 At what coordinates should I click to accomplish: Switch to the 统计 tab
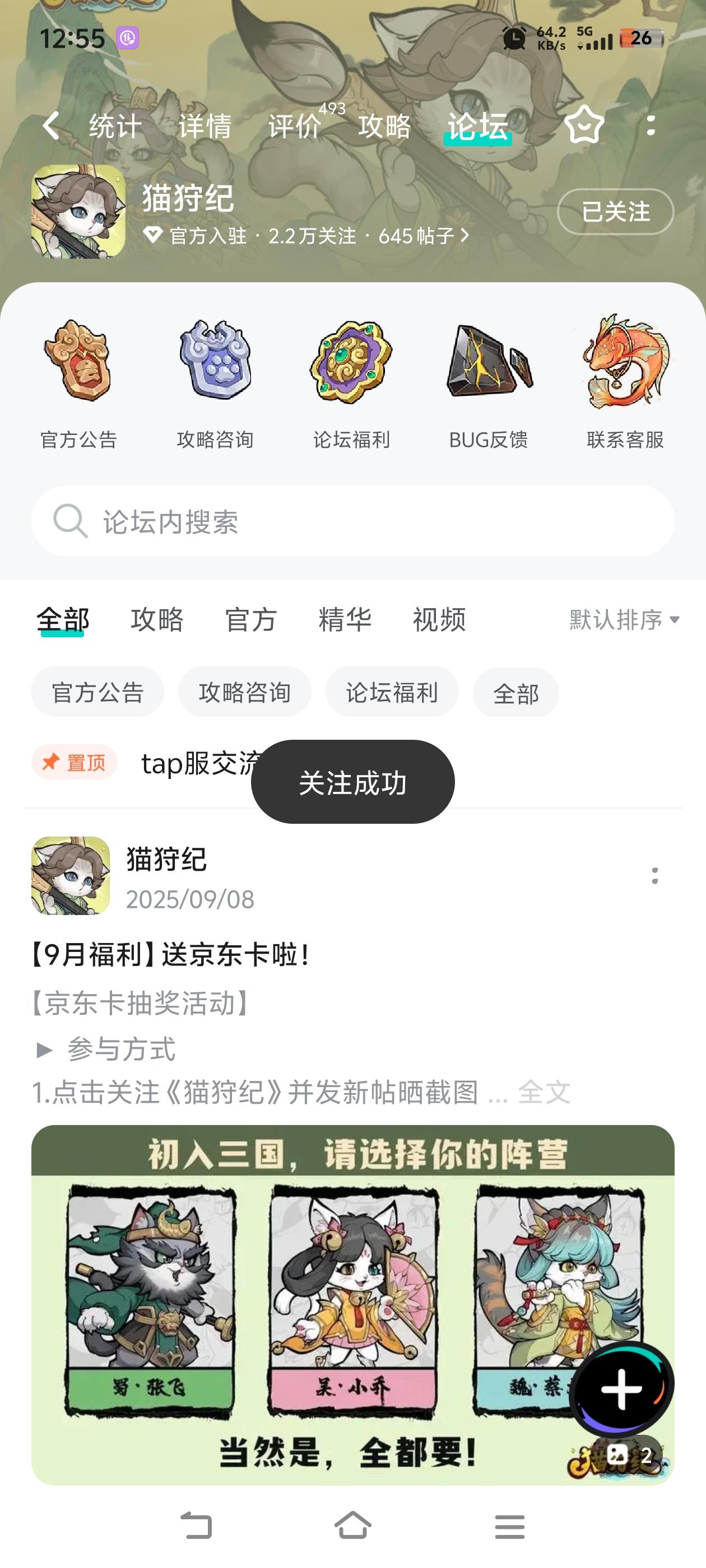point(115,127)
